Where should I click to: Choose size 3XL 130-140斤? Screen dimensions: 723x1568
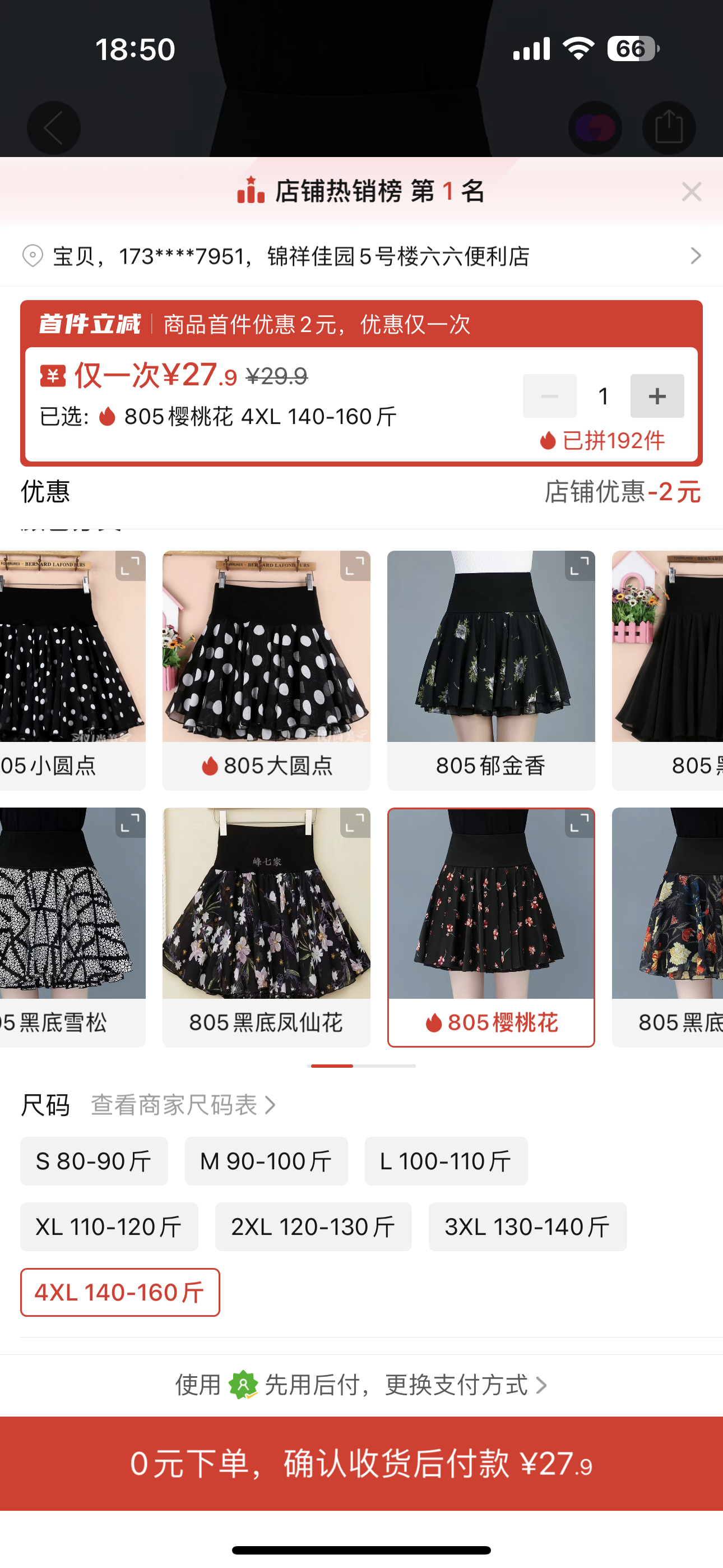[x=527, y=1227]
